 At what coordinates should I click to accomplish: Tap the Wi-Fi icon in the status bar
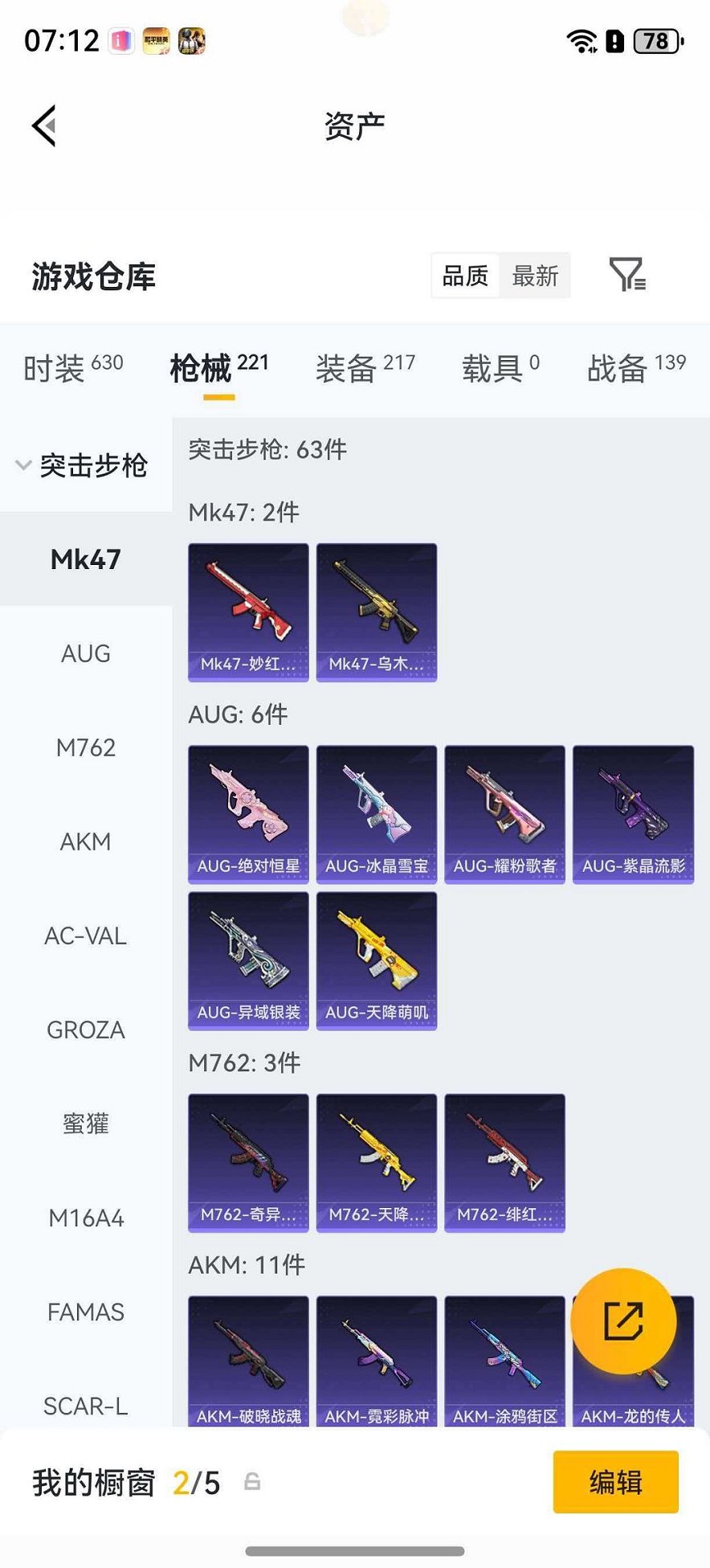(x=580, y=41)
